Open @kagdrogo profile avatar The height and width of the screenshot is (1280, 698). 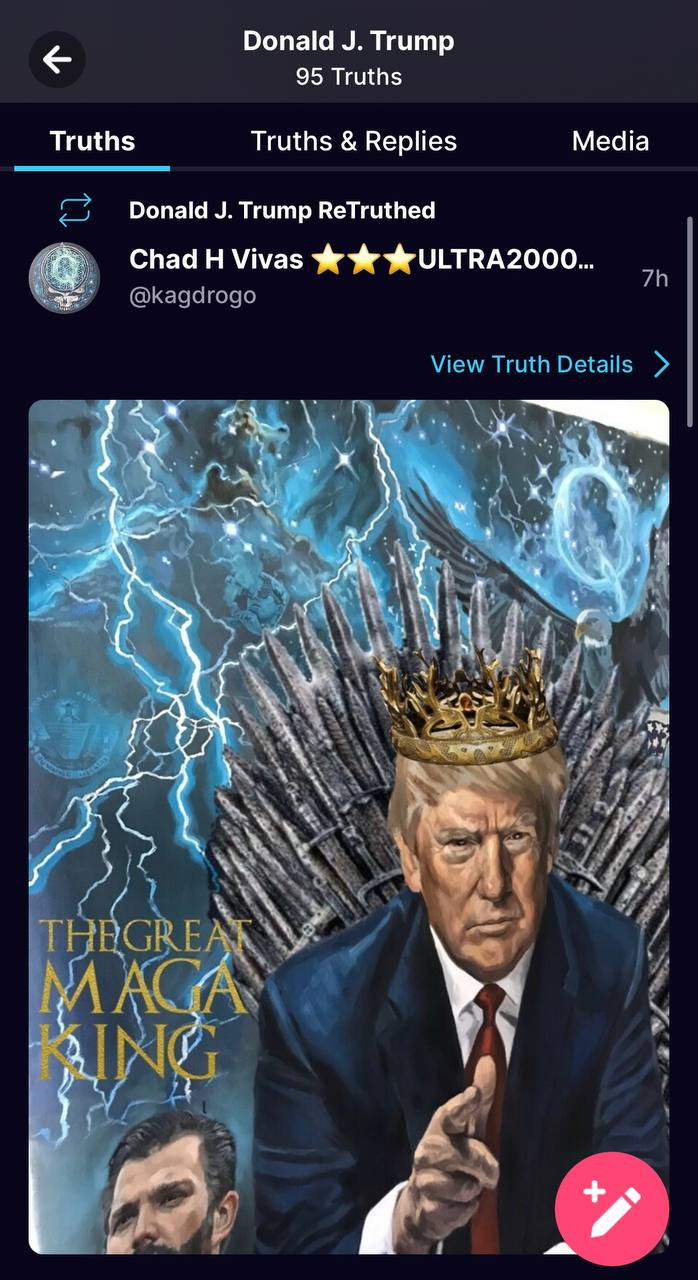pos(64,277)
